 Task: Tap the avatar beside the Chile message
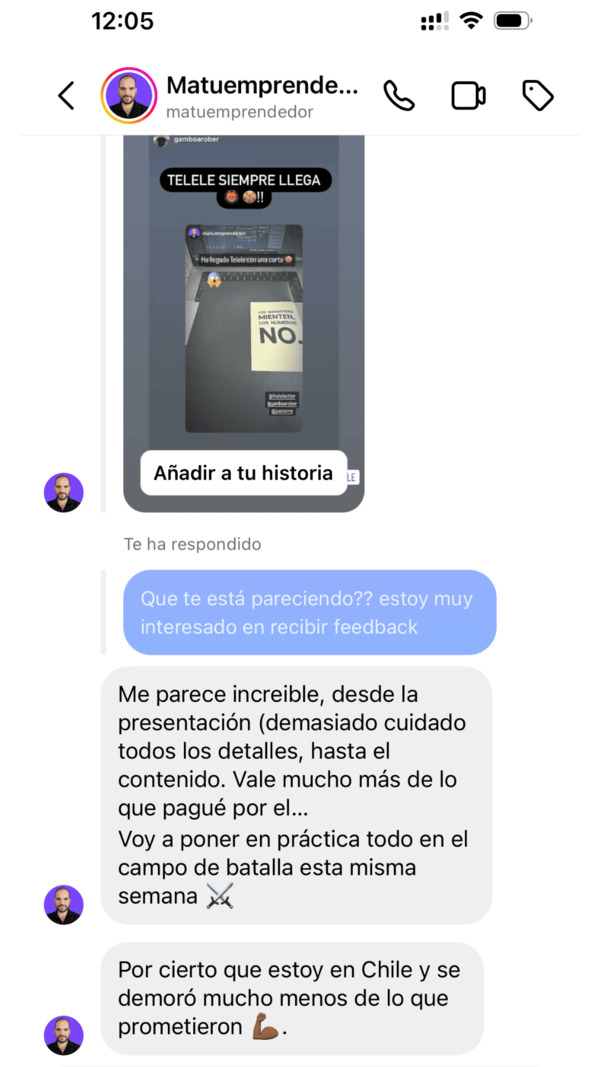[x=64, y=1035]
